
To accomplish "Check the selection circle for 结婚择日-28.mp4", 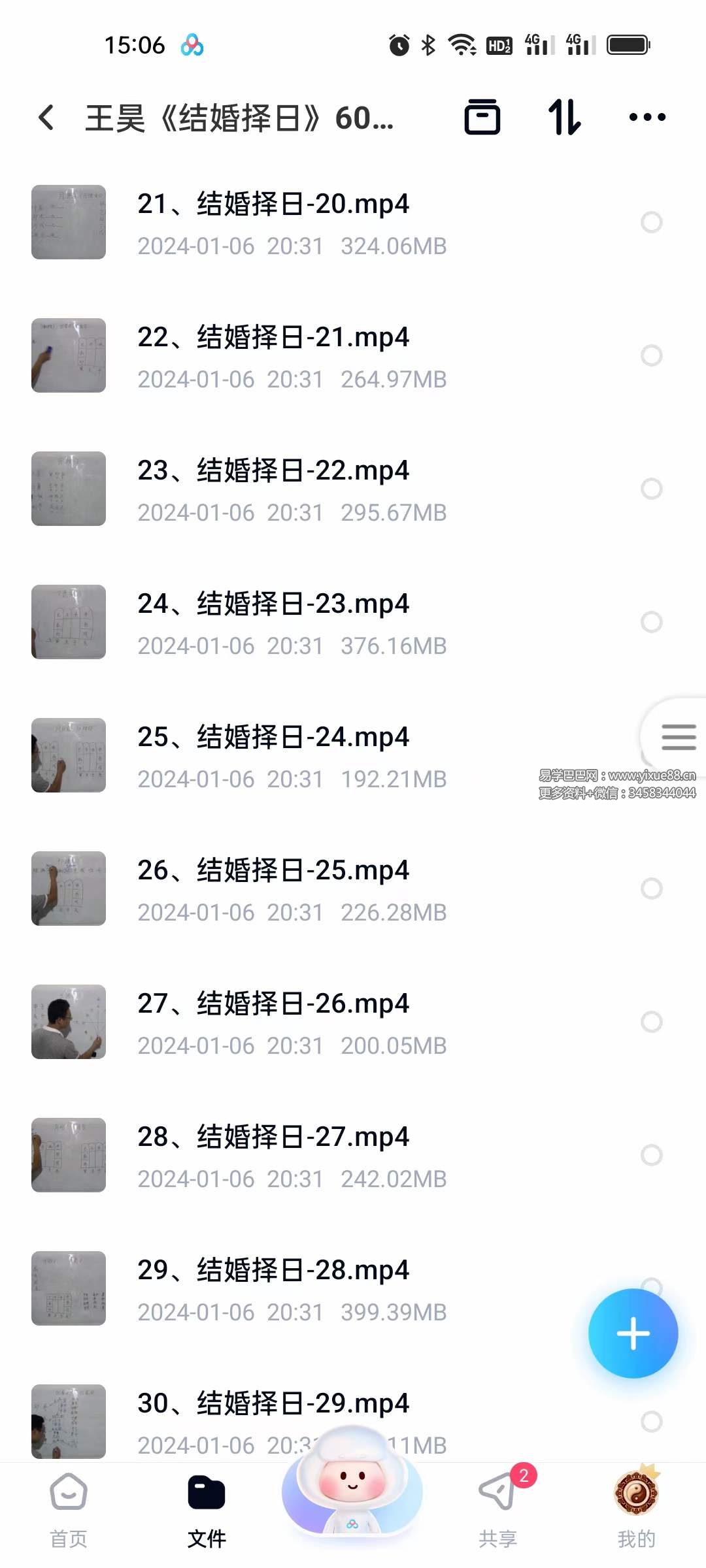I will (x=651, y=1288).
